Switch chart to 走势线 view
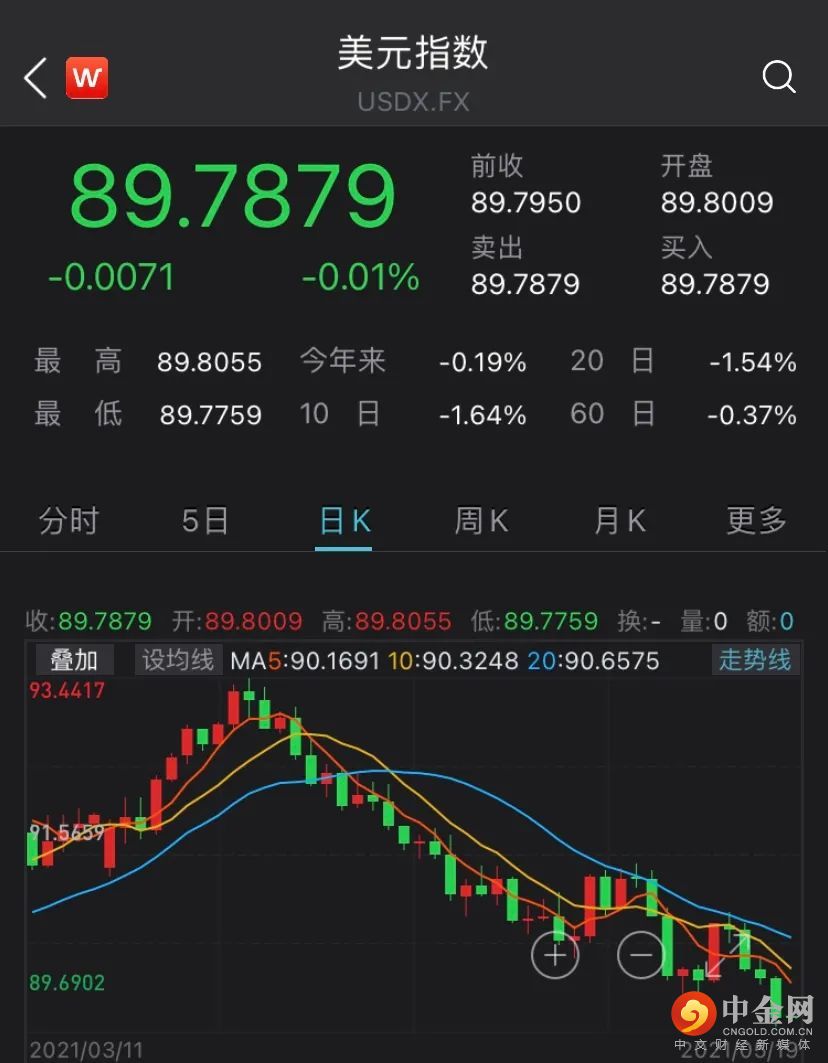The width and height of the screenshot is (828, 1063). pos(755,660)
